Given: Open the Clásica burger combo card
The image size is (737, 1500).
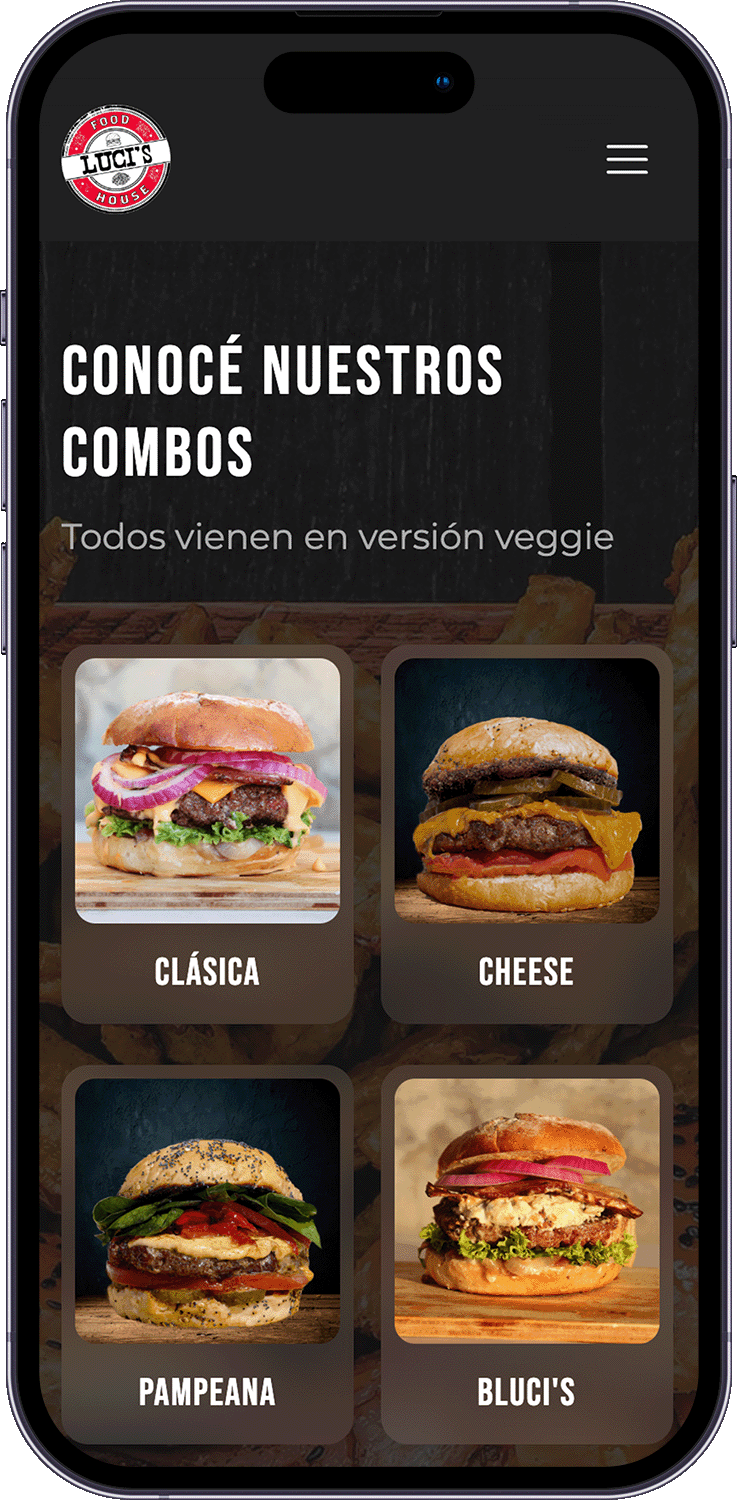Looking at the screenshot, I should pos(207,833).
